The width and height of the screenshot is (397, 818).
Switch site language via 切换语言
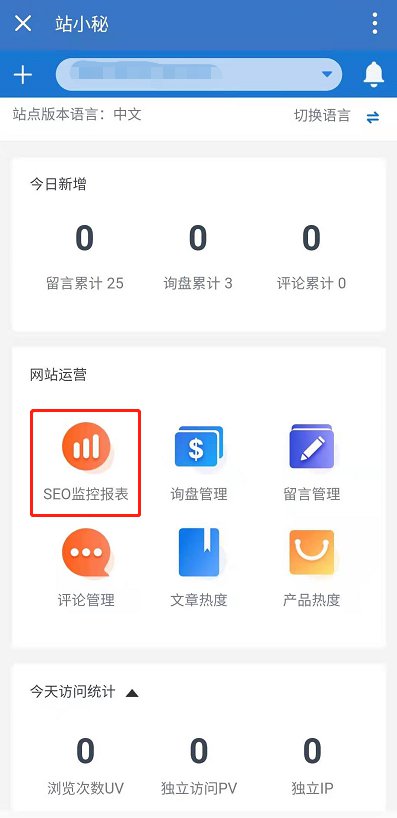pyautogui.click(x=337, y=116)
